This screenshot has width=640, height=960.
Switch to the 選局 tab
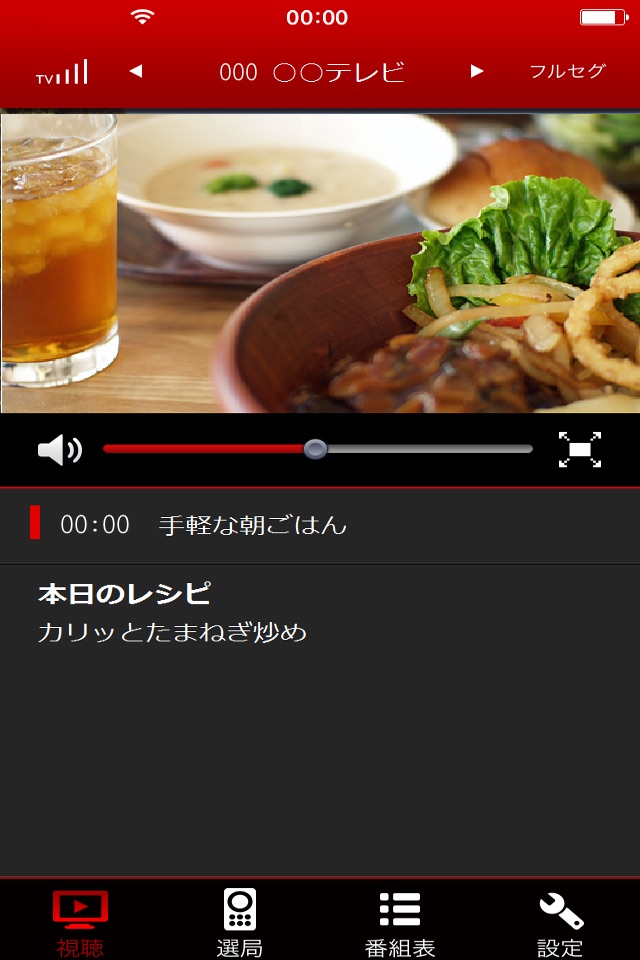(x=240, y=921)
